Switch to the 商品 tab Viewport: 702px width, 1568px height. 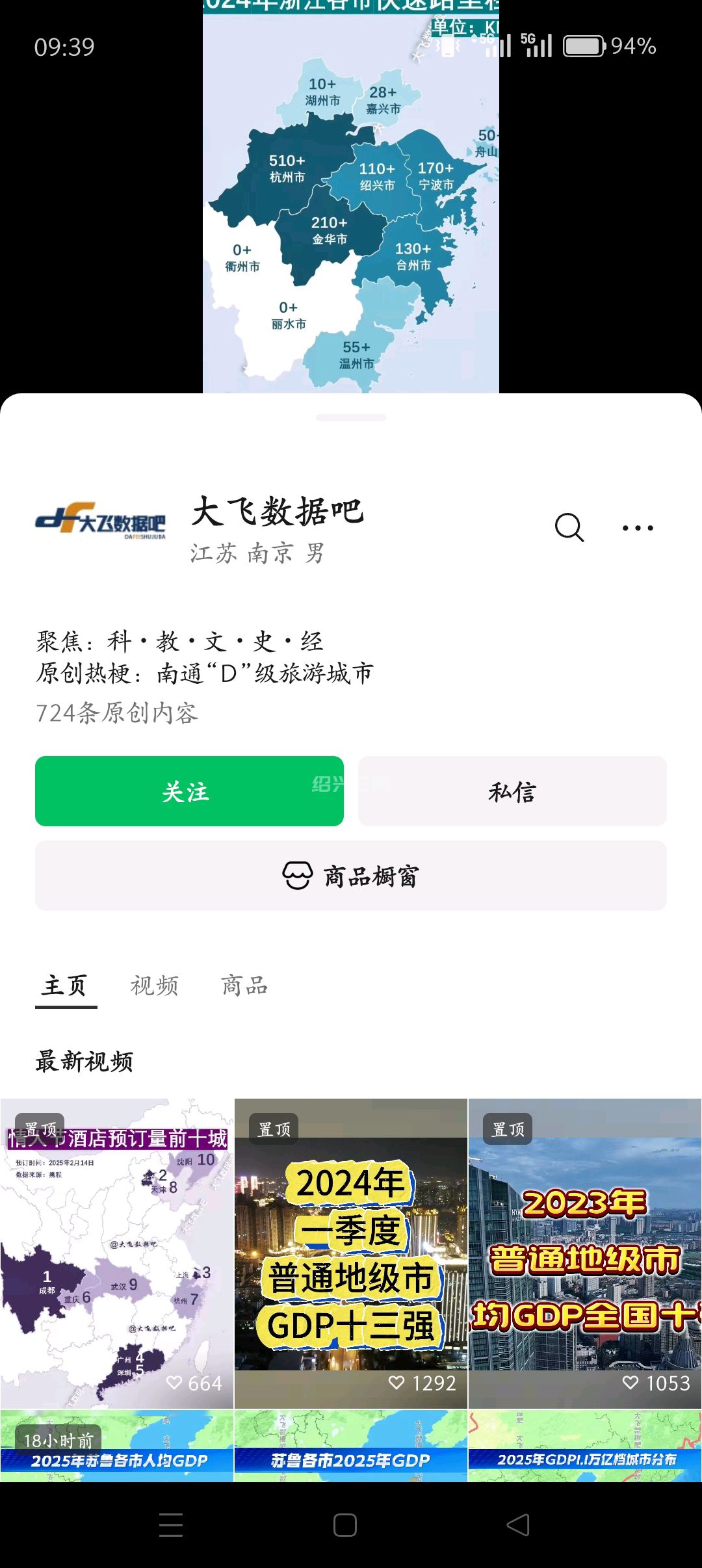click(x=245, y=986)
